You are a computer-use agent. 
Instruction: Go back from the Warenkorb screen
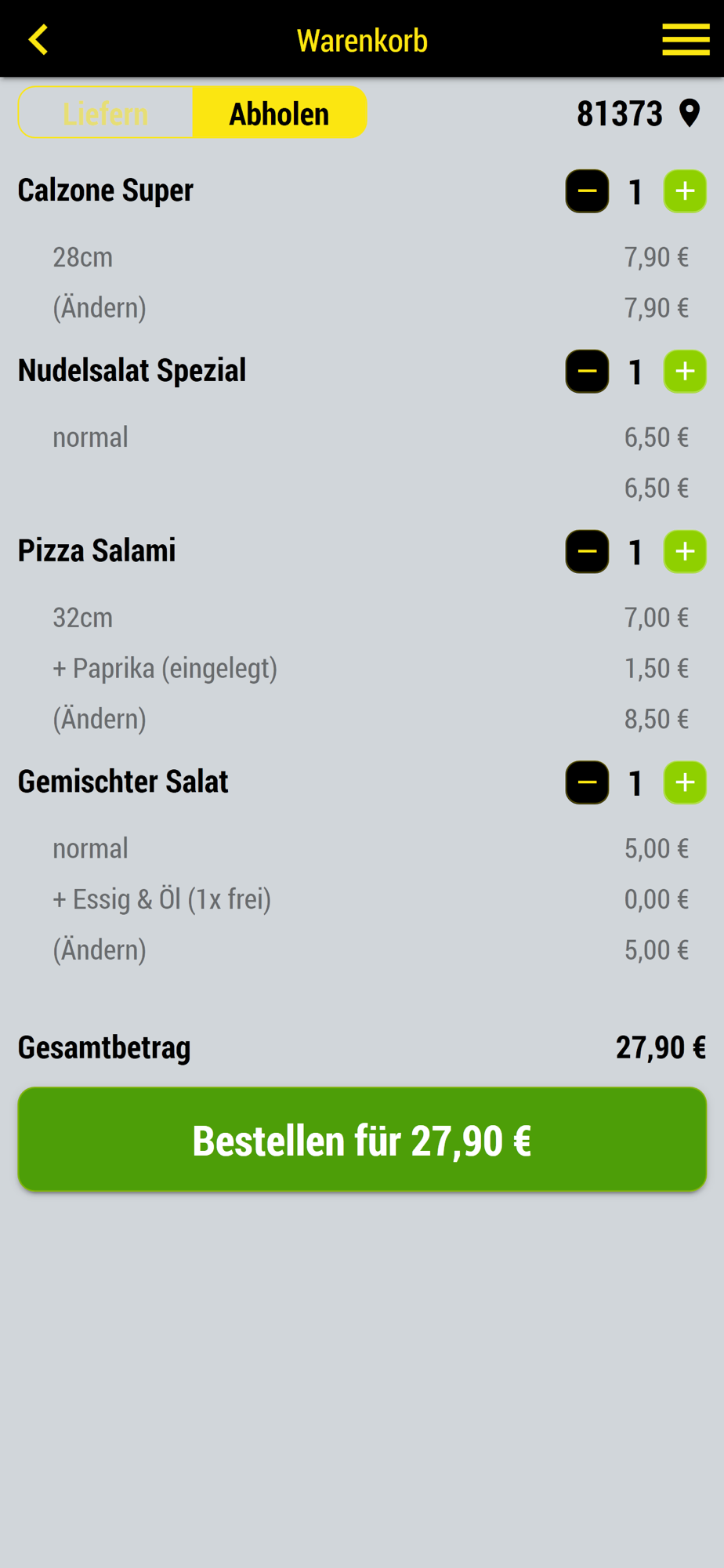coord(38,39)
